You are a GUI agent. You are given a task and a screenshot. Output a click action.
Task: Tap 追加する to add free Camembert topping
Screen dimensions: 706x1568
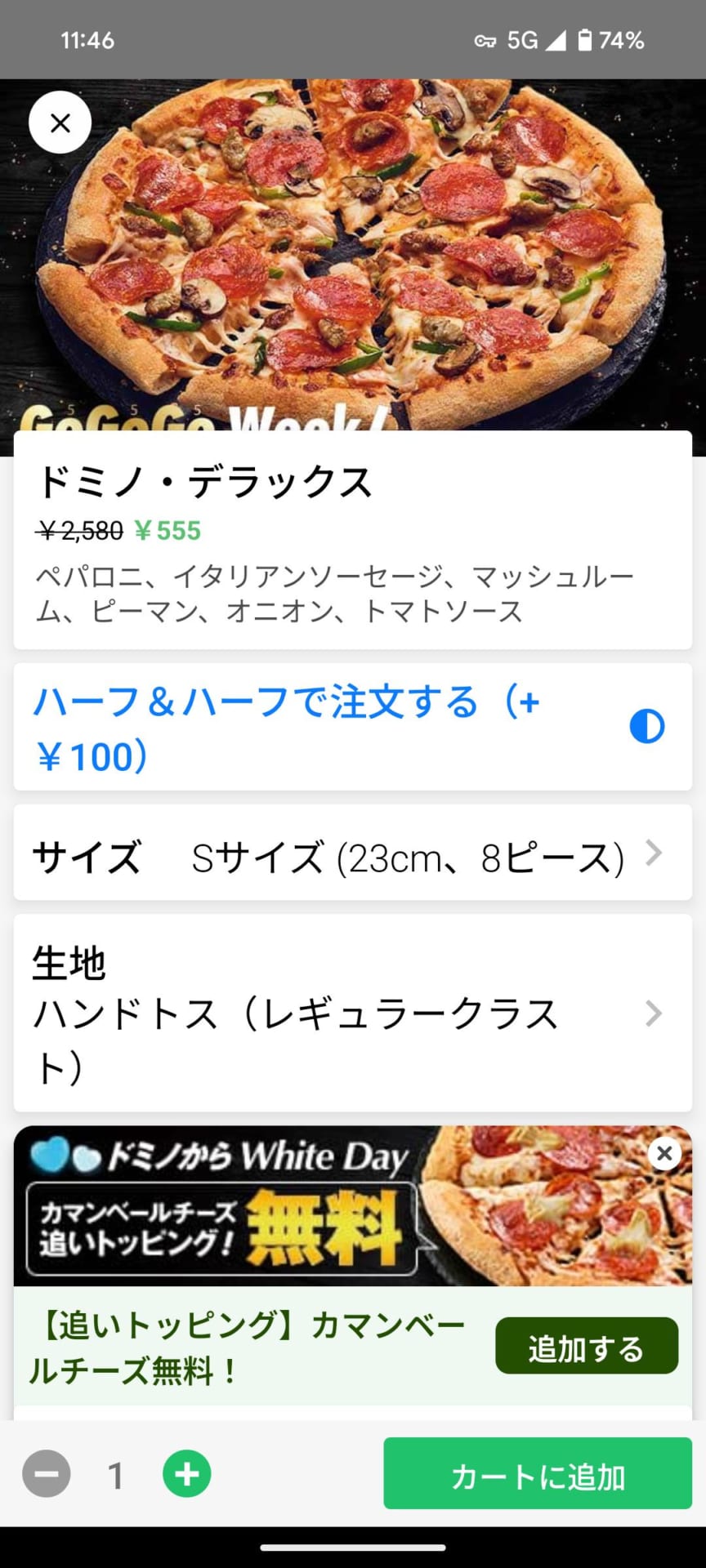(x=586, y=1346)
